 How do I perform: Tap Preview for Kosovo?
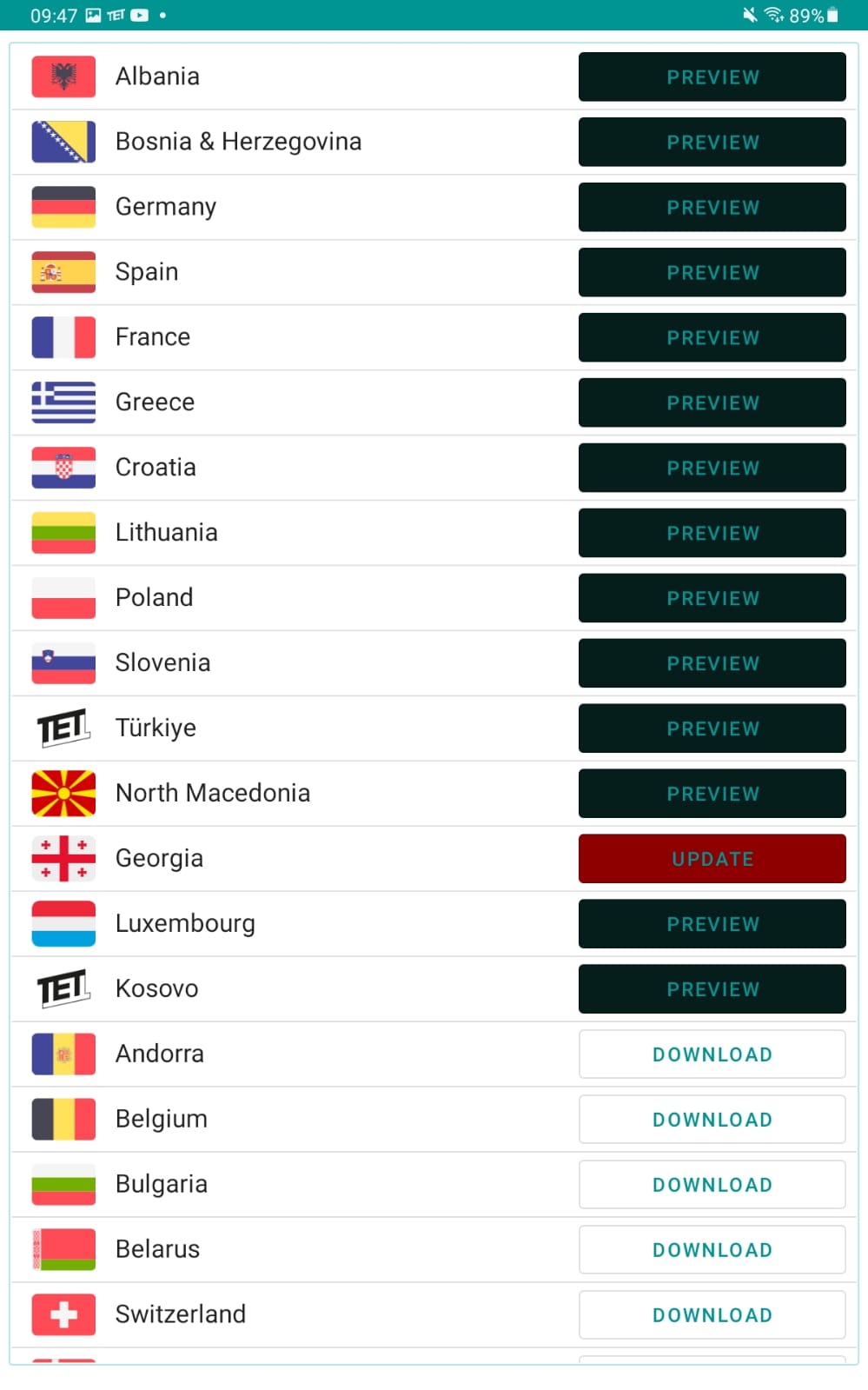point(712,990)
